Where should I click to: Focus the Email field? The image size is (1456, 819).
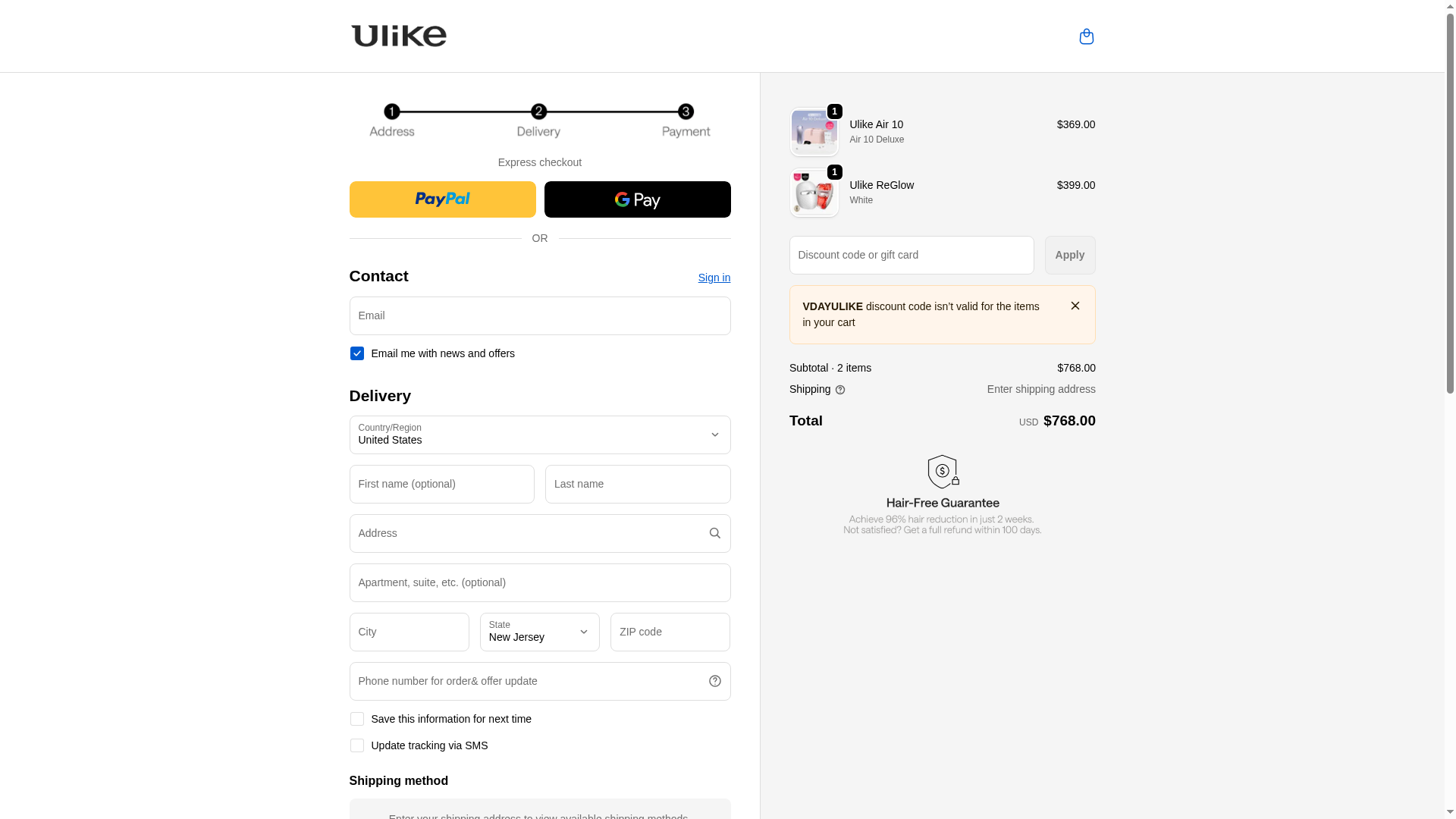click(539, 315)
